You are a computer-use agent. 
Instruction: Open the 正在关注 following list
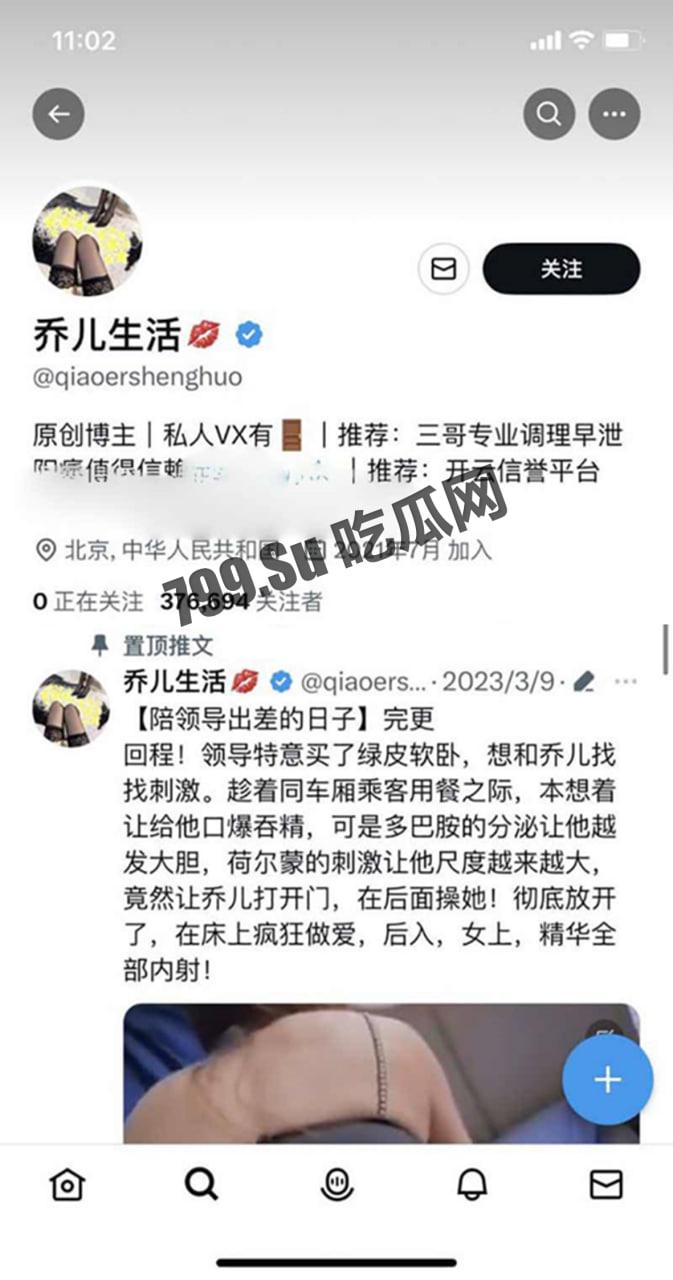(x=88, y=601)
